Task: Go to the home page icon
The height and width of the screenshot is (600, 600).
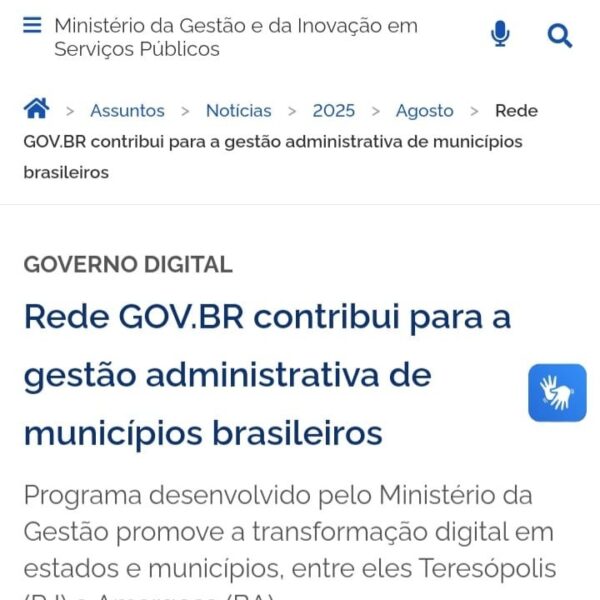Action: pos(36,109)
